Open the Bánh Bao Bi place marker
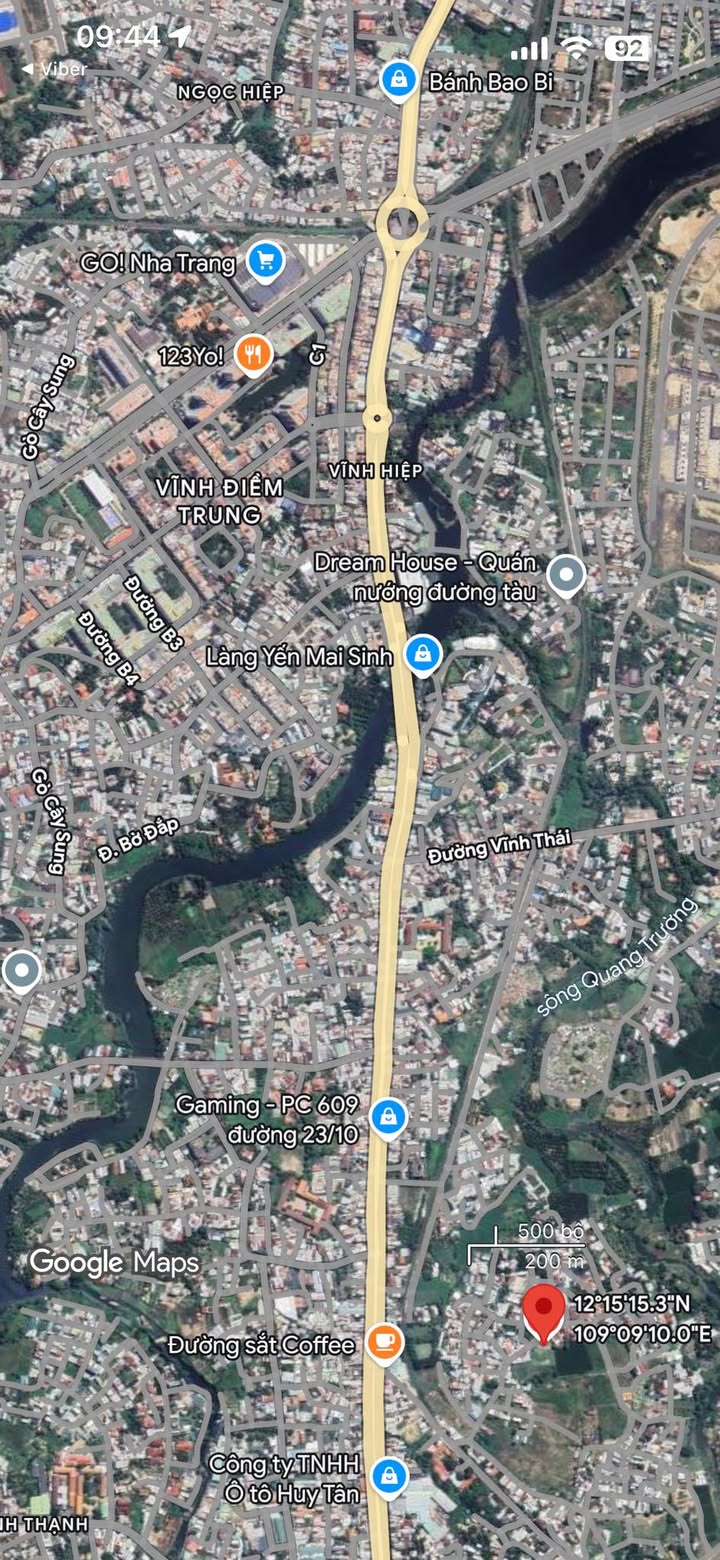Image resolution: width=720 pixels, height=1560 pixels. point(399,80)
